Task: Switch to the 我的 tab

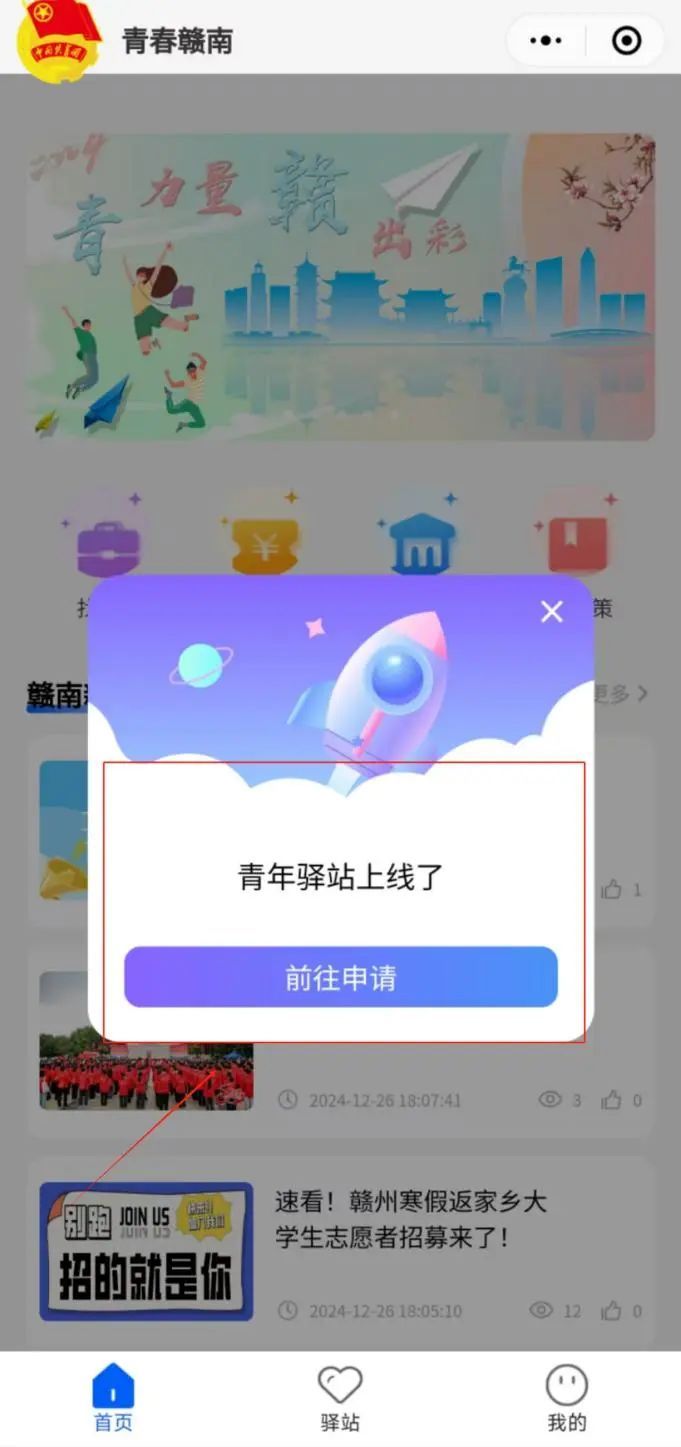Action: click(566, 1398)
